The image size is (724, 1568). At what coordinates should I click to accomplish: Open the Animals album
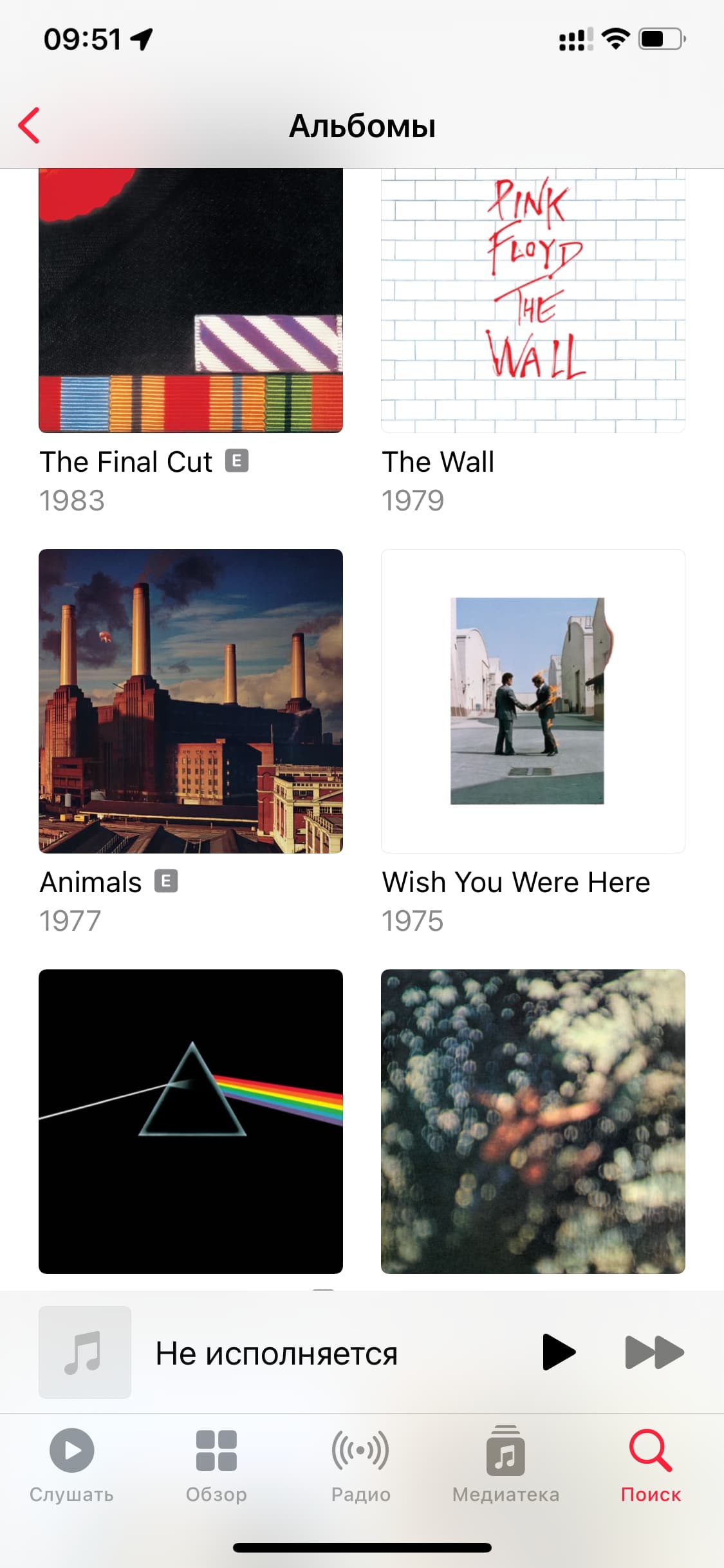[190, 700]
